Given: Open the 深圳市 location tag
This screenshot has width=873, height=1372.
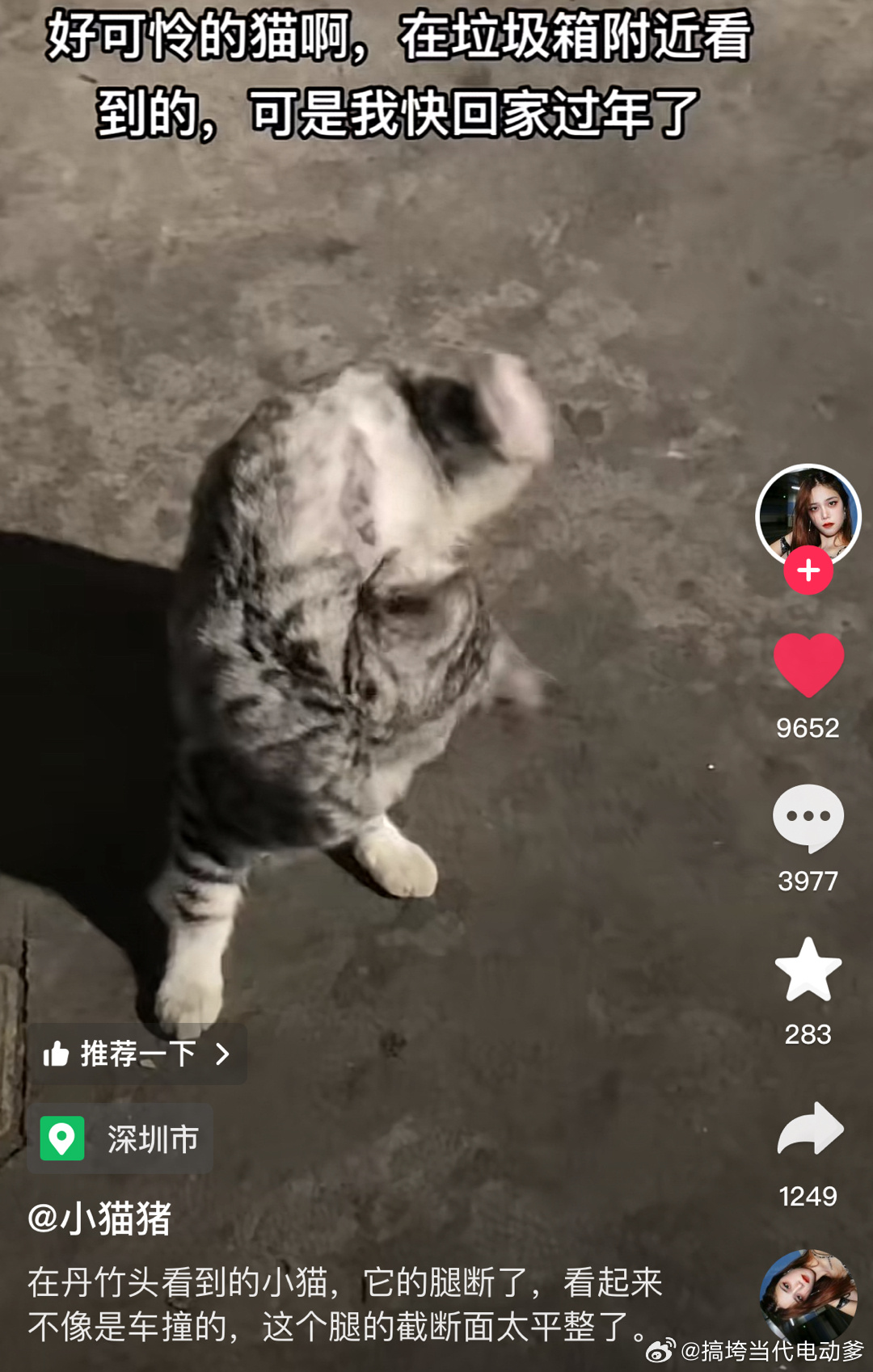Looking at the screenshot, I should [x=120, y=1138].
